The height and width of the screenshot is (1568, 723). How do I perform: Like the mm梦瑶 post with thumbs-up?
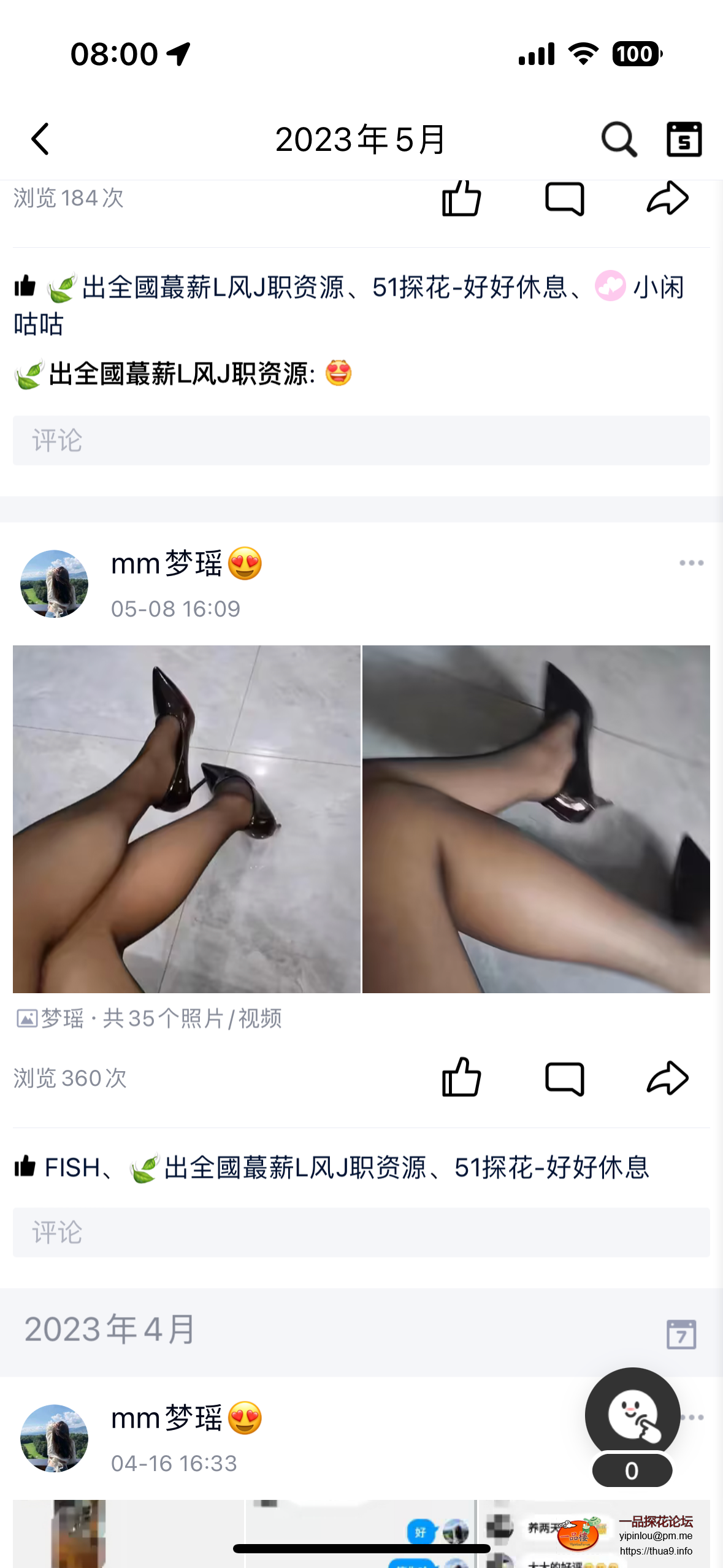[461, 1078]
